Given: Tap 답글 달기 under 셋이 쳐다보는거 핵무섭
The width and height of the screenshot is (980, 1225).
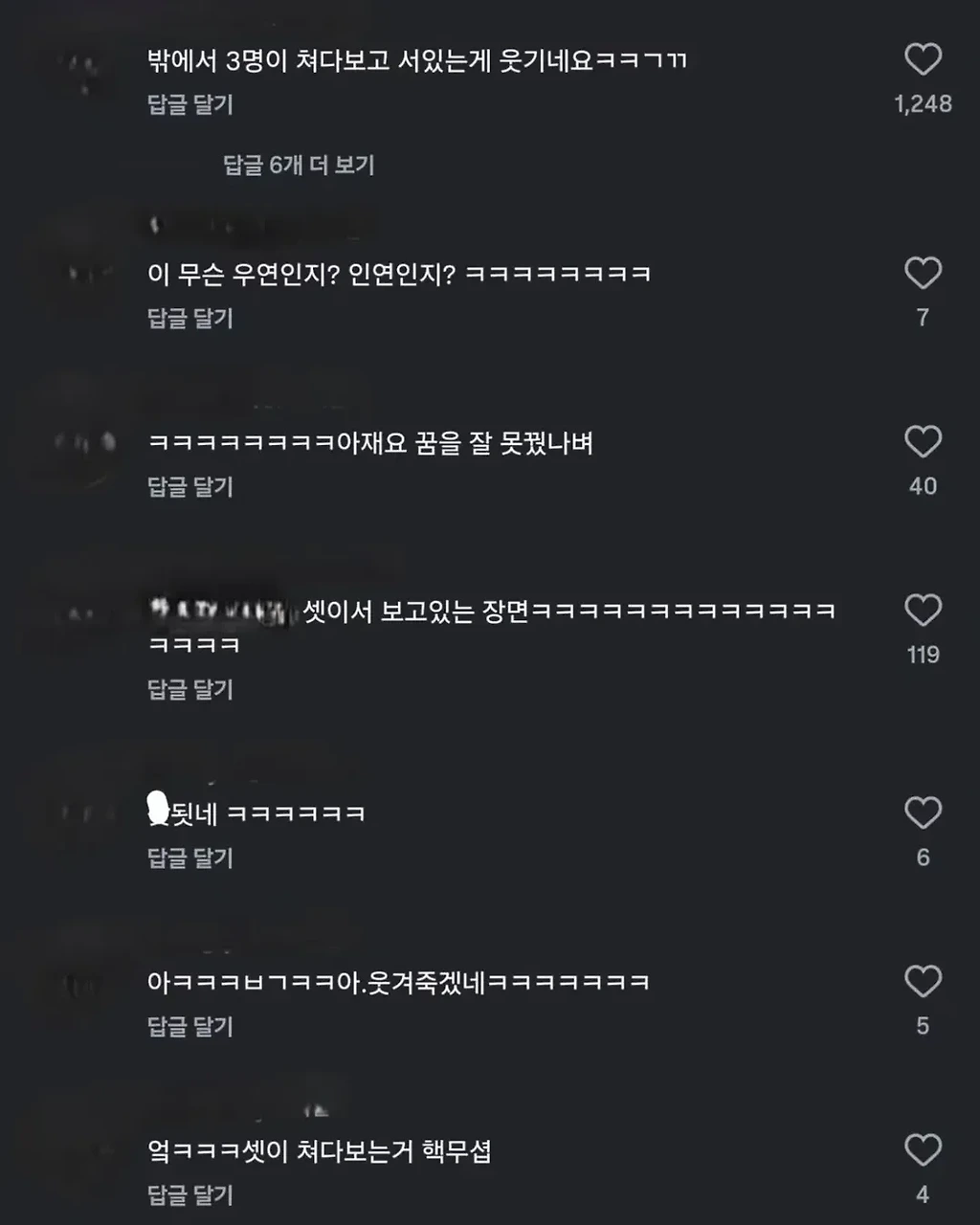Looking at the screenshot, I should tap(190, 1194).
